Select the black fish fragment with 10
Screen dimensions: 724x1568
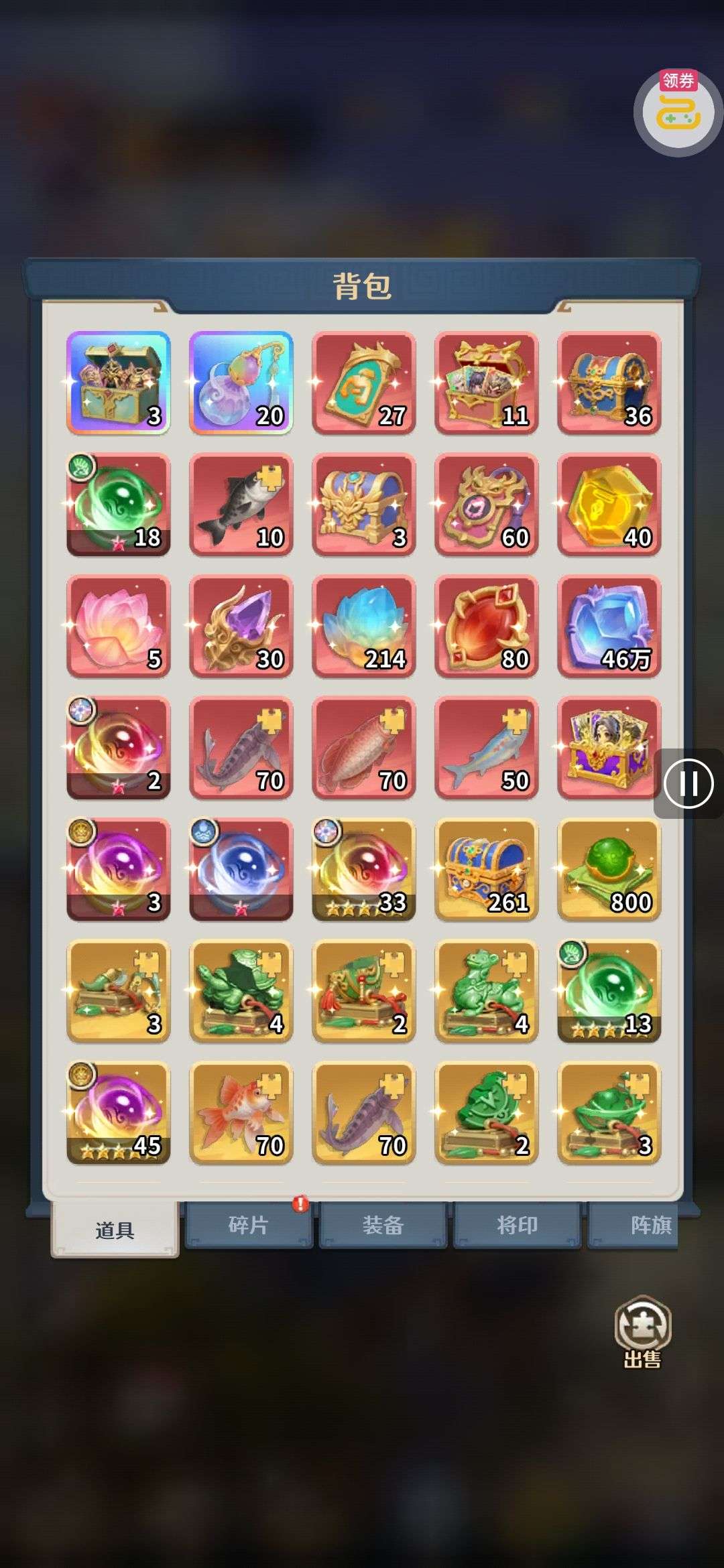tap(241, 505)
